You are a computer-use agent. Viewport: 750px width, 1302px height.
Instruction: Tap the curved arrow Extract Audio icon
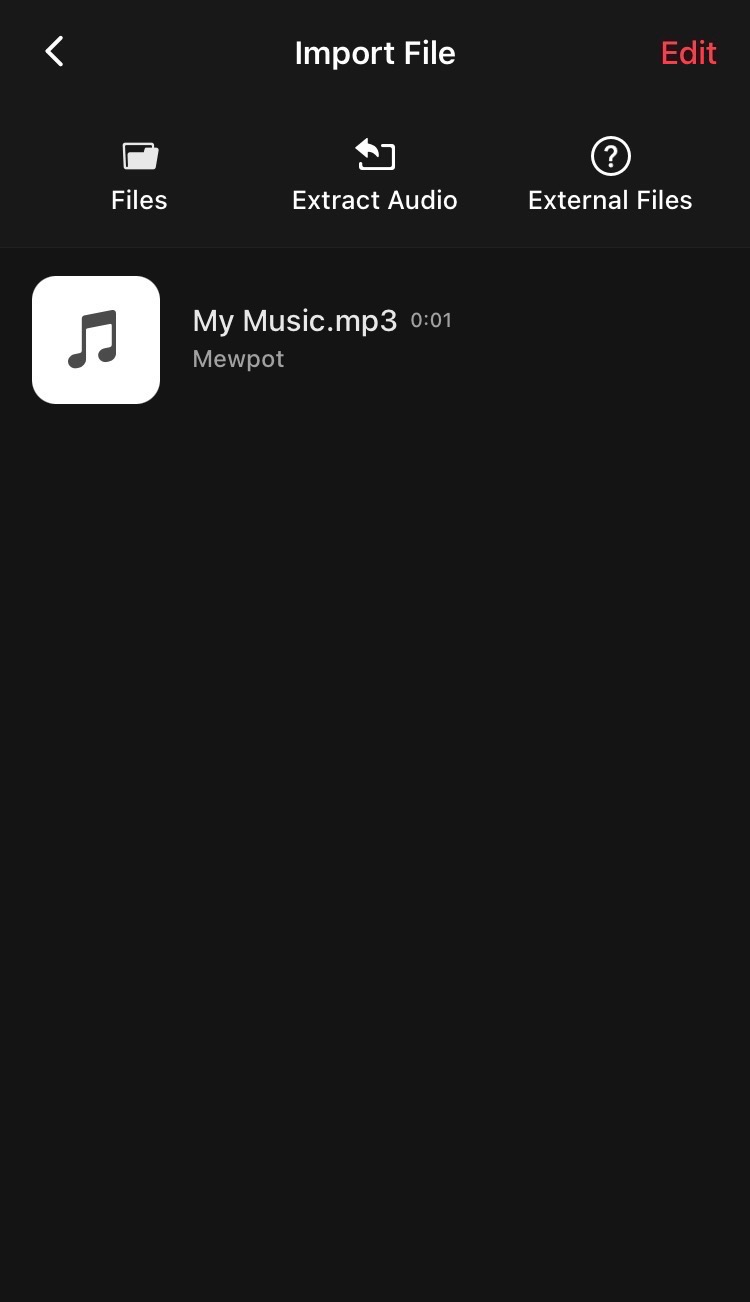pos(374,154)
